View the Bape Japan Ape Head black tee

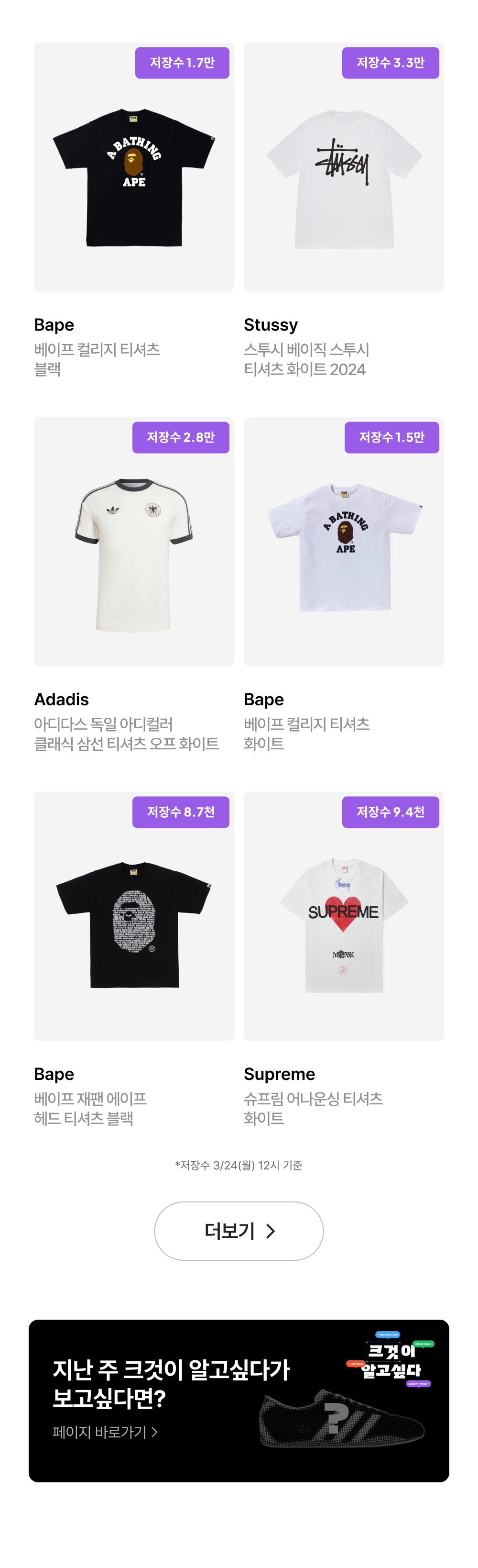coord(134,916)
